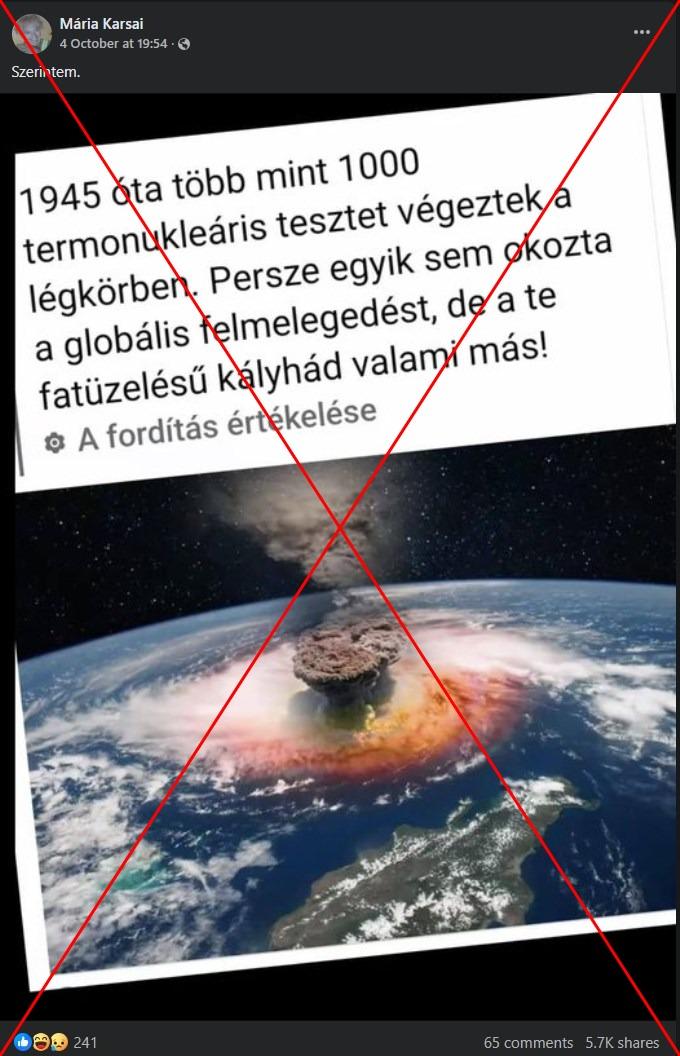
Task: Open the shared nuclear explosion image
Action: click(340, 560)
